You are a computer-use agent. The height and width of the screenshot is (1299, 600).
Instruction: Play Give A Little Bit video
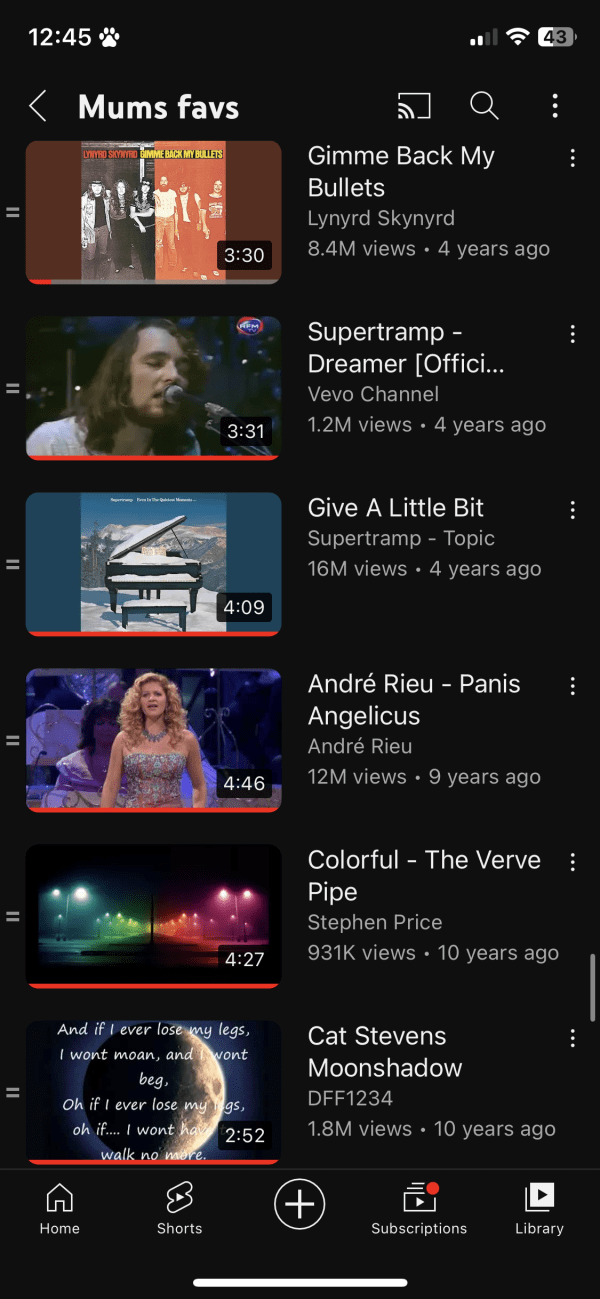point(153,564)
